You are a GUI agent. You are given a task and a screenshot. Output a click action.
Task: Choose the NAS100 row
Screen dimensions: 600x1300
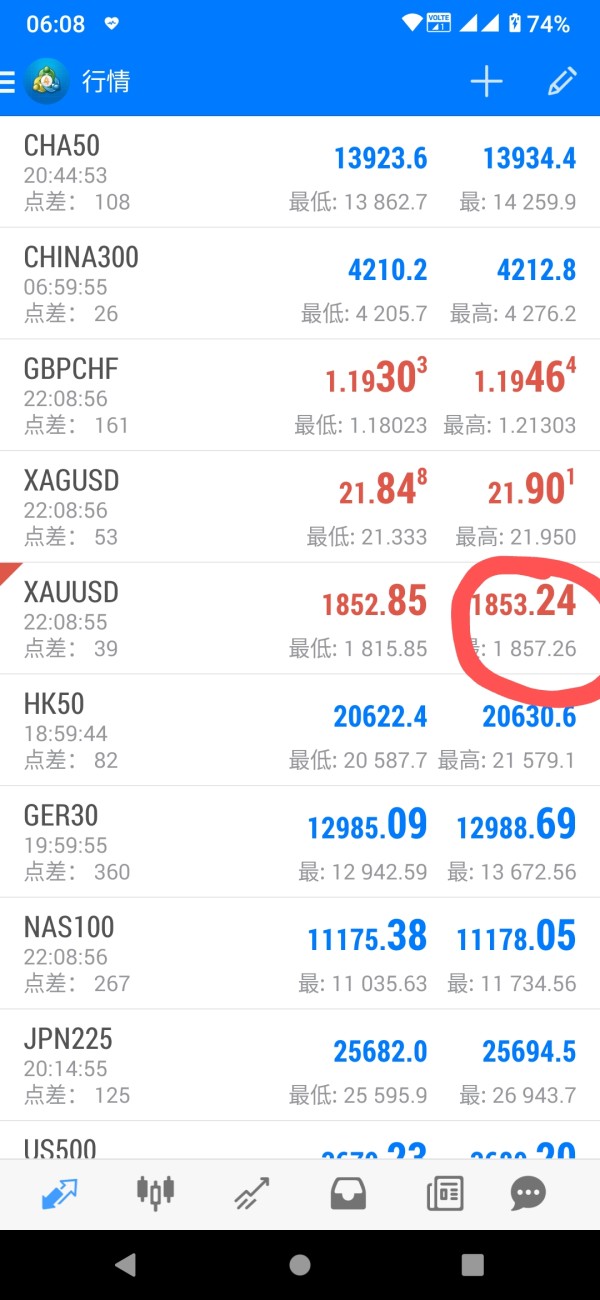(300, 955)
